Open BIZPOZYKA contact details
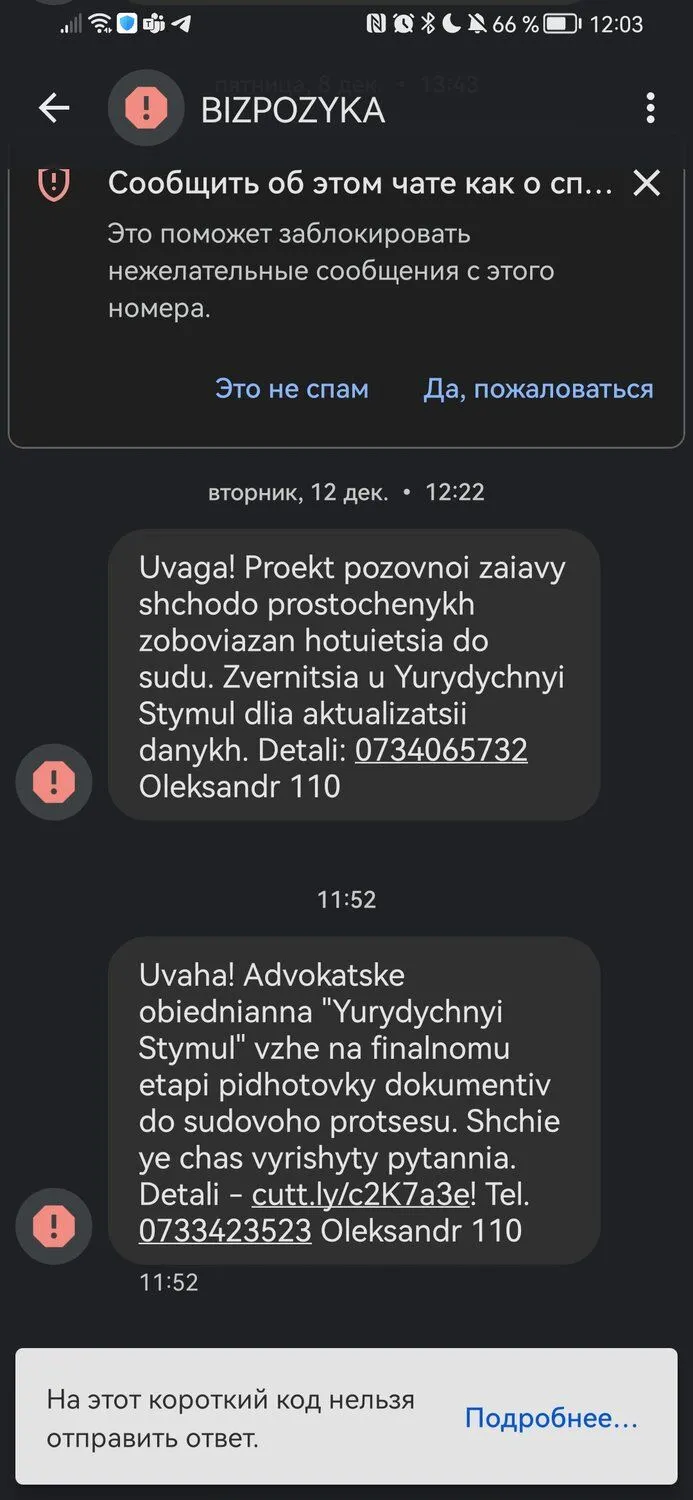The image size is (693, 1500). coord(292,110)
